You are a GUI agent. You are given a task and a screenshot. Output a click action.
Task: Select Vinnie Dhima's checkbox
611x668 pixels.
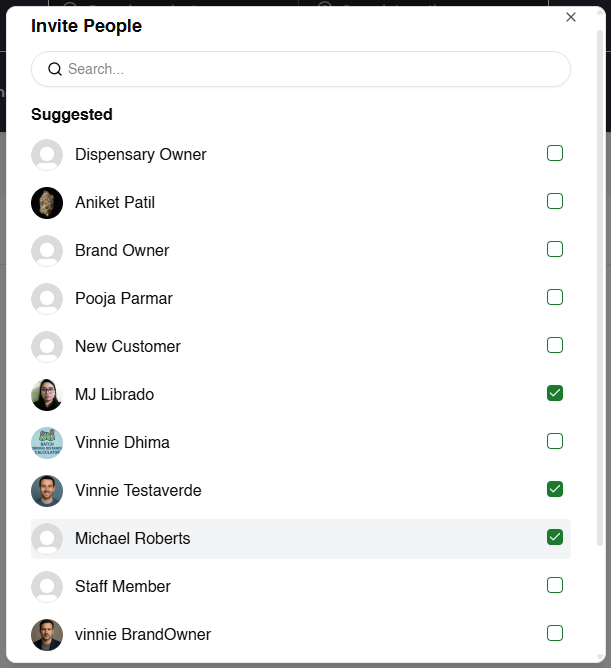point(555,441)
